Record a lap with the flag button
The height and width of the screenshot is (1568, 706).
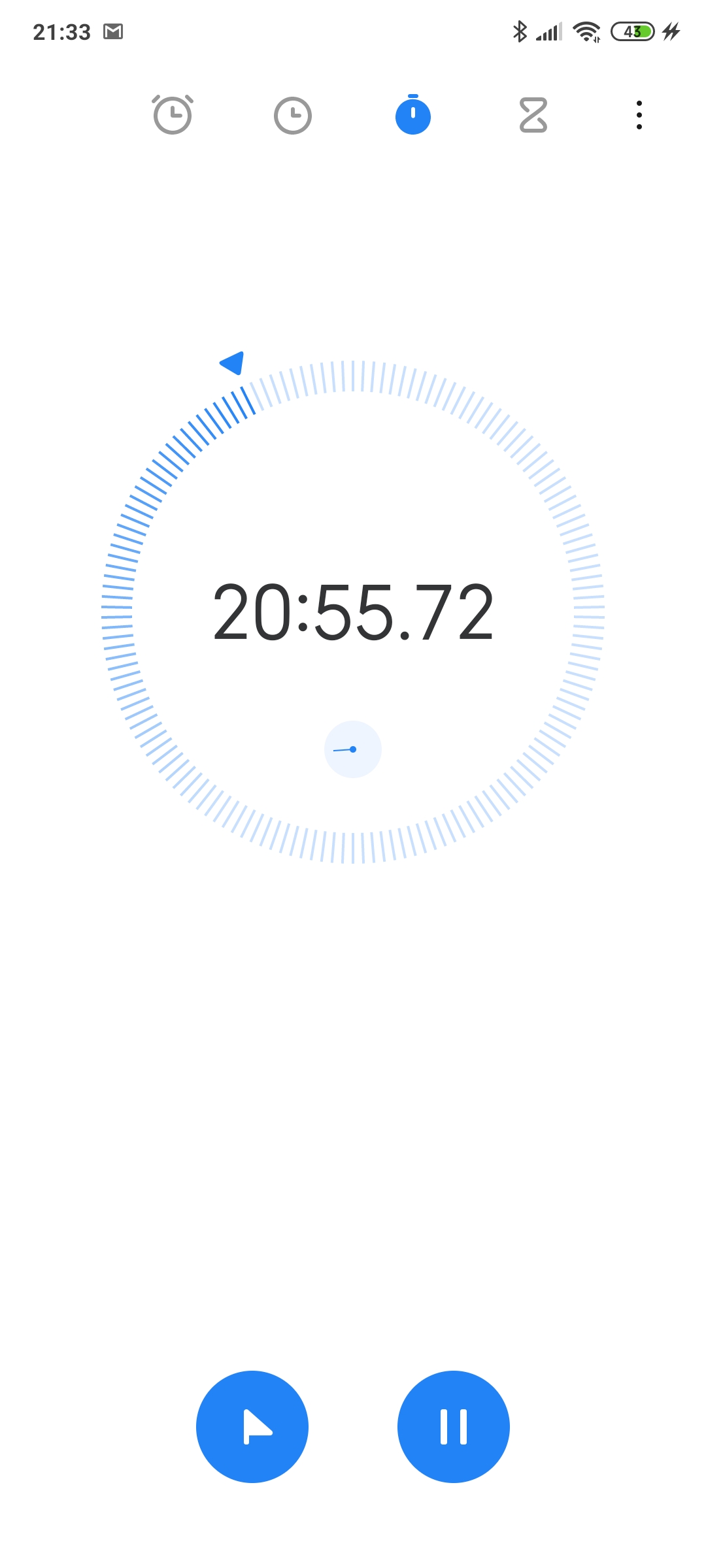click(x=252, y=1427)
